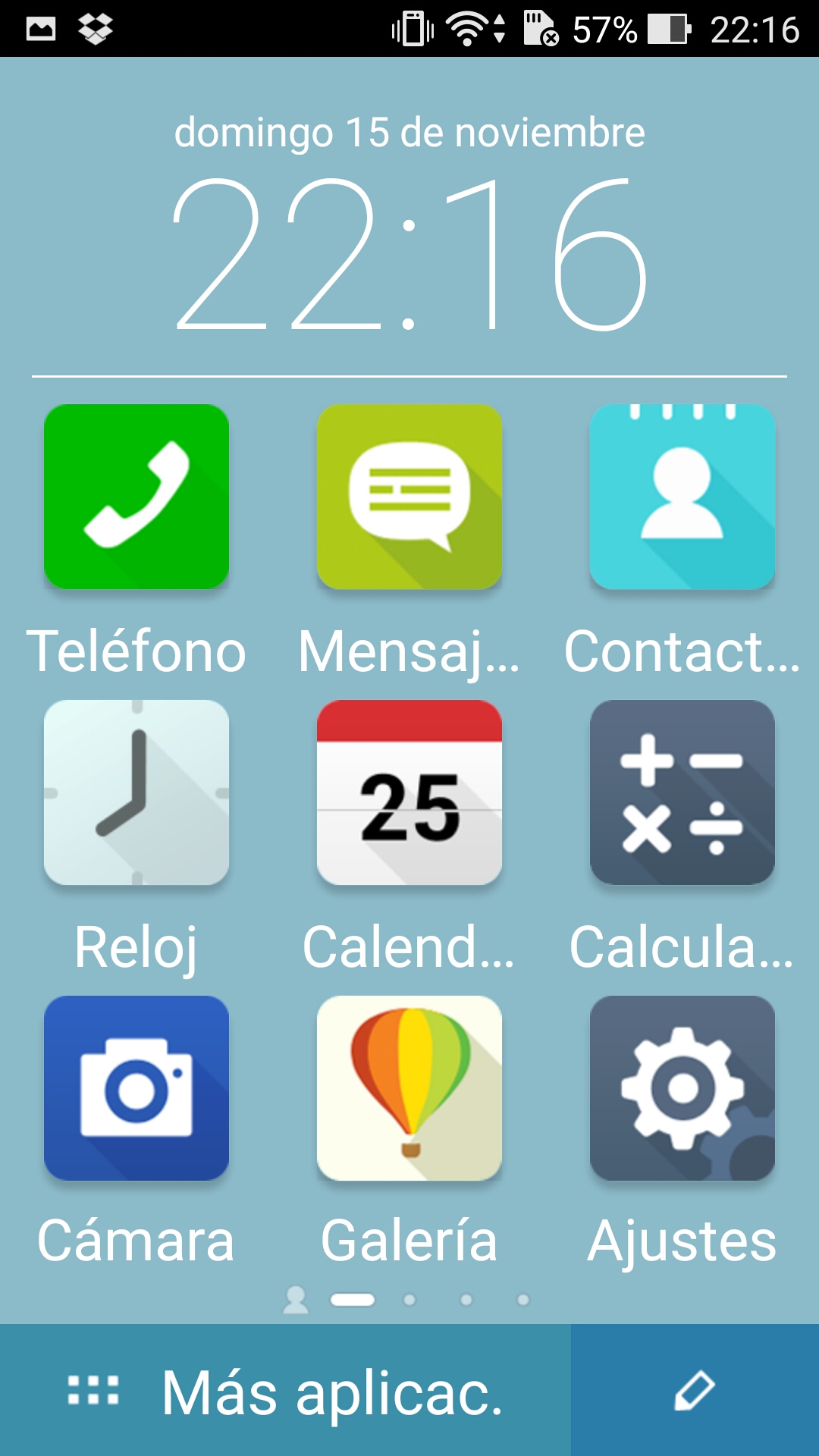Tap the large 22:16 clock widget
The height and width of the screenshot is (1456, 819).
click(x=409, y=254)
